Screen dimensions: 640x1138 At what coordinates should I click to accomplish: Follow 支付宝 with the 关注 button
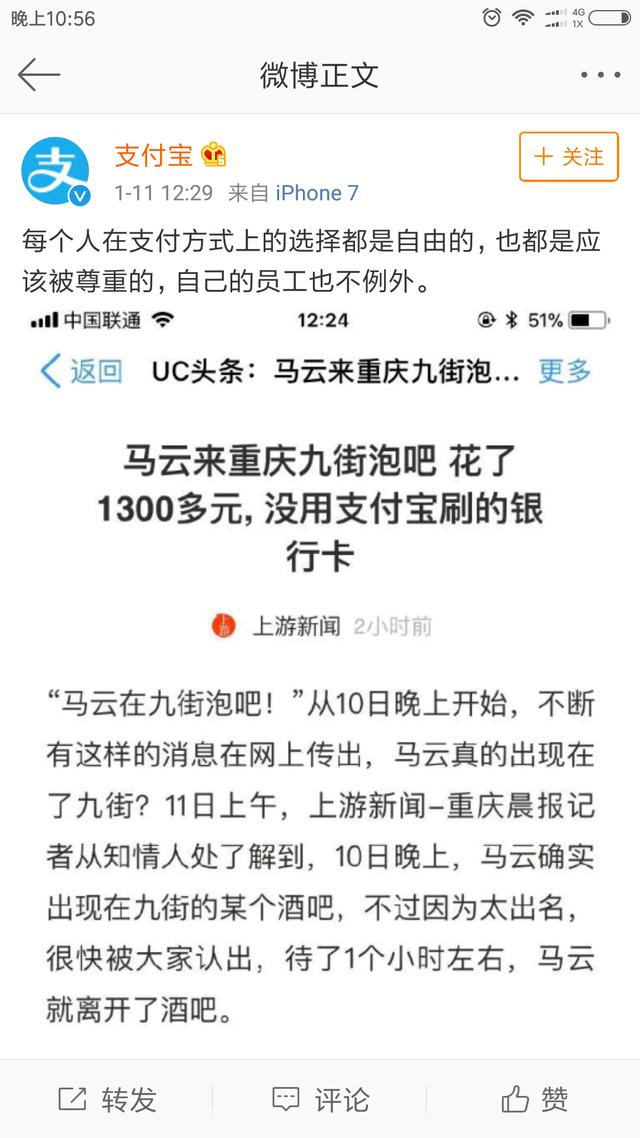(568, 157)
